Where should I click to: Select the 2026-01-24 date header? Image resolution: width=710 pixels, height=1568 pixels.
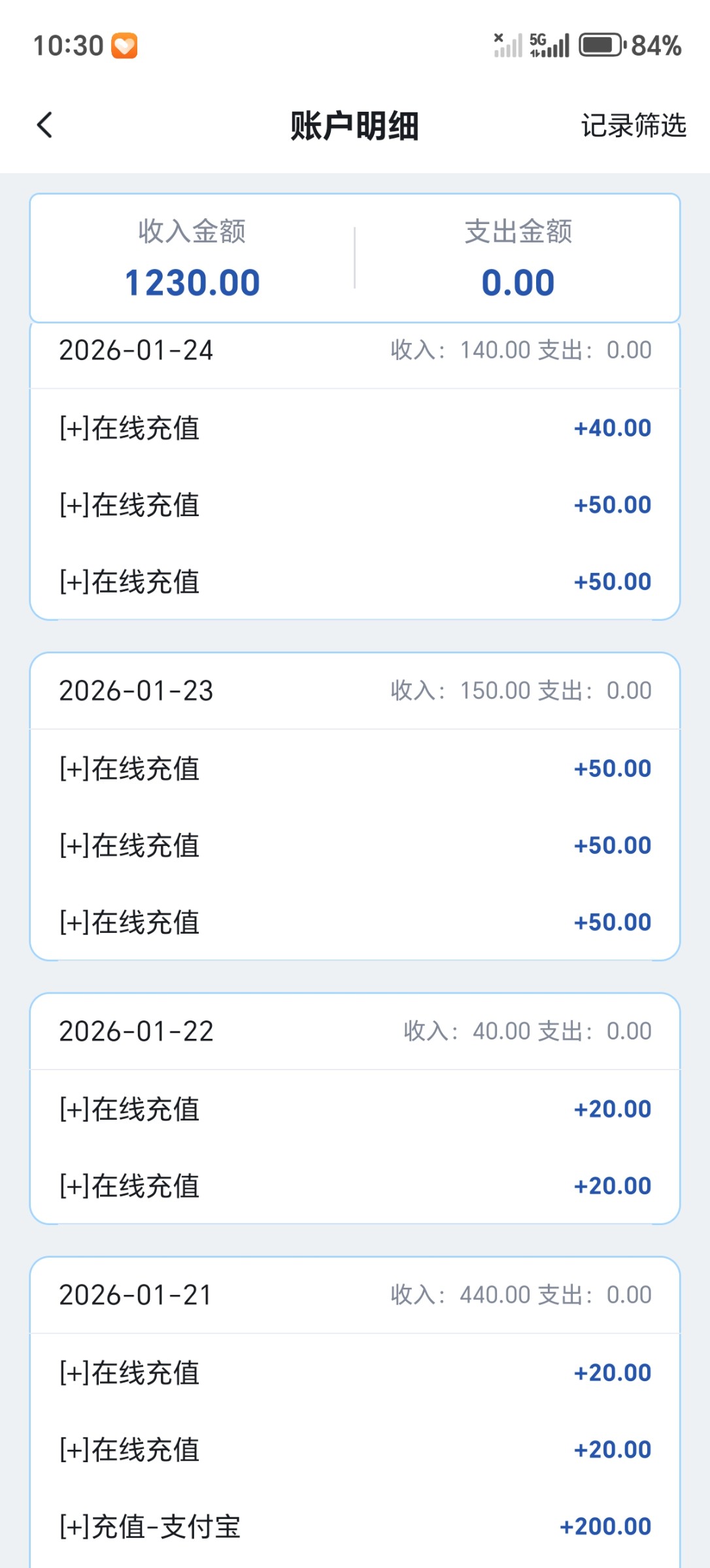click(x=137, y=350)
